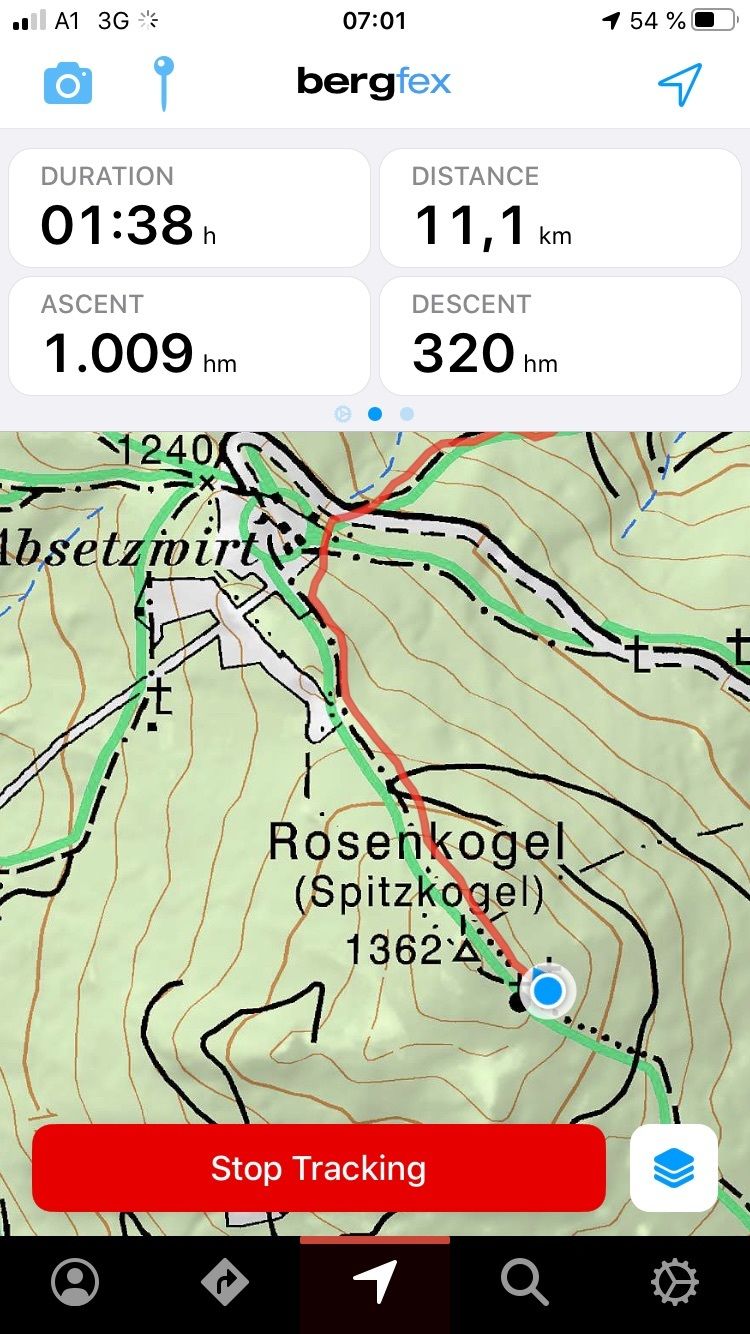Switch to the profile tab
The width and height of the screenshot is (750, 1334).
pyautogui.click(x=75, y=1282)
